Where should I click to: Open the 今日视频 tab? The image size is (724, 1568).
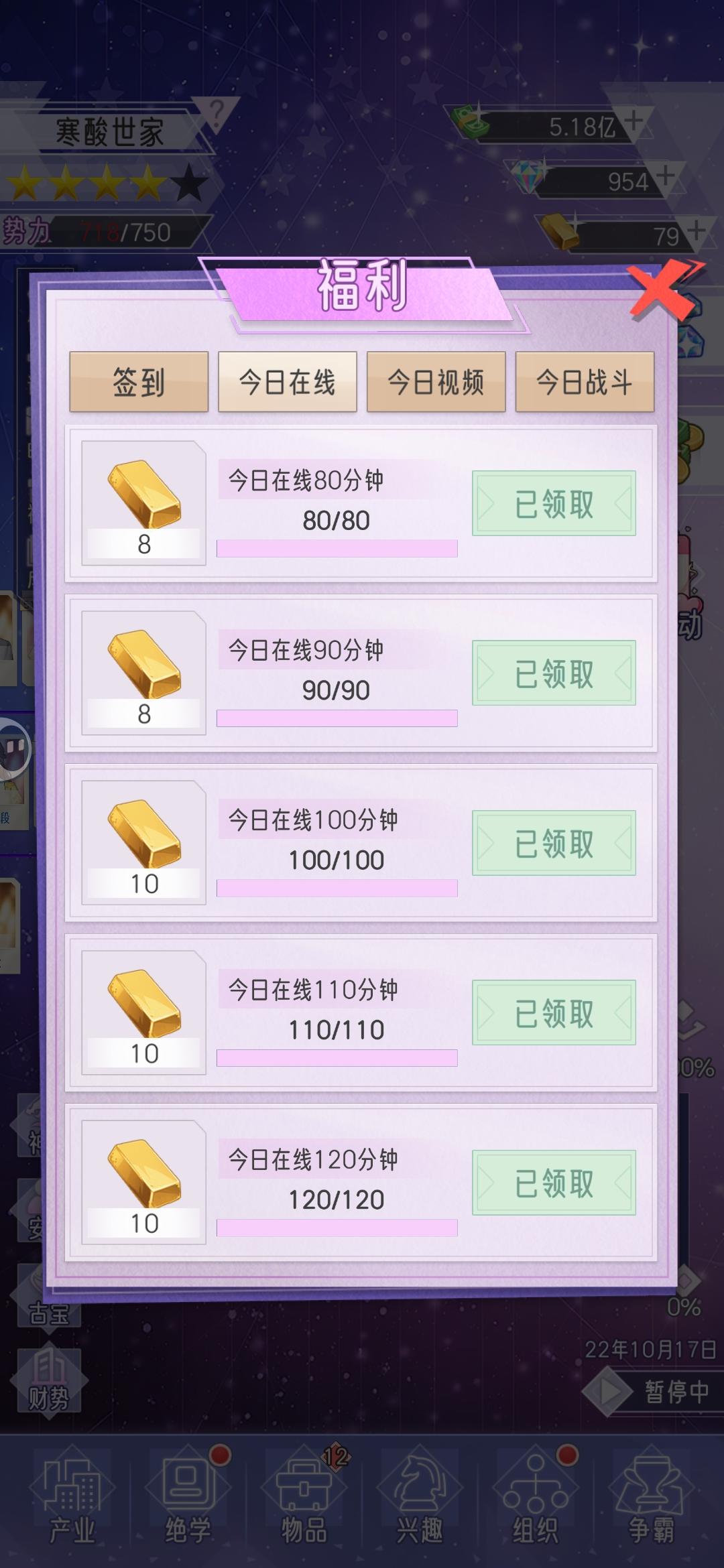point(436,382)
